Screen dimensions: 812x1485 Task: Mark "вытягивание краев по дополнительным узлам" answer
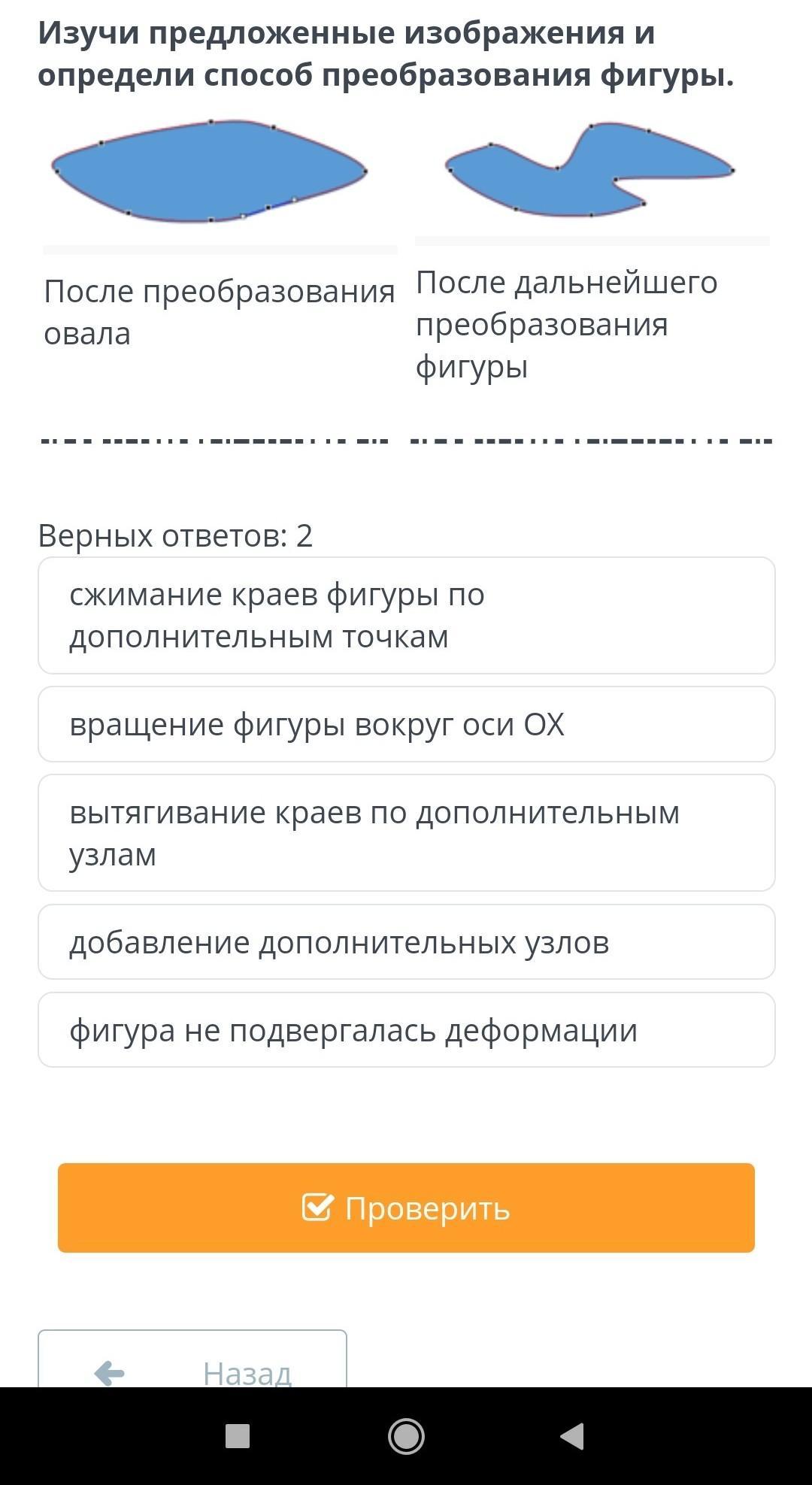406,833
